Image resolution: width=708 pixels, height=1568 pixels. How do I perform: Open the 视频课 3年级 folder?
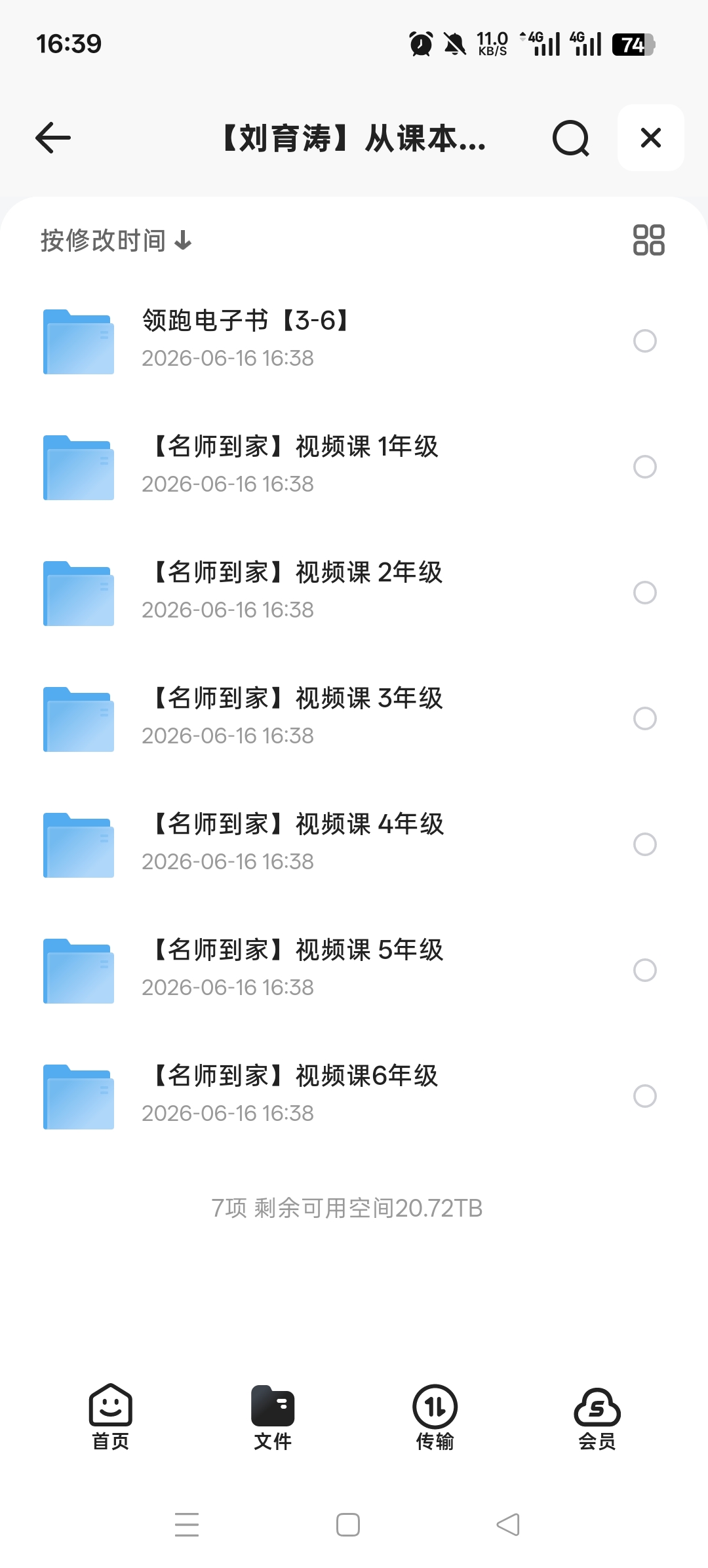tap(354, 718)
